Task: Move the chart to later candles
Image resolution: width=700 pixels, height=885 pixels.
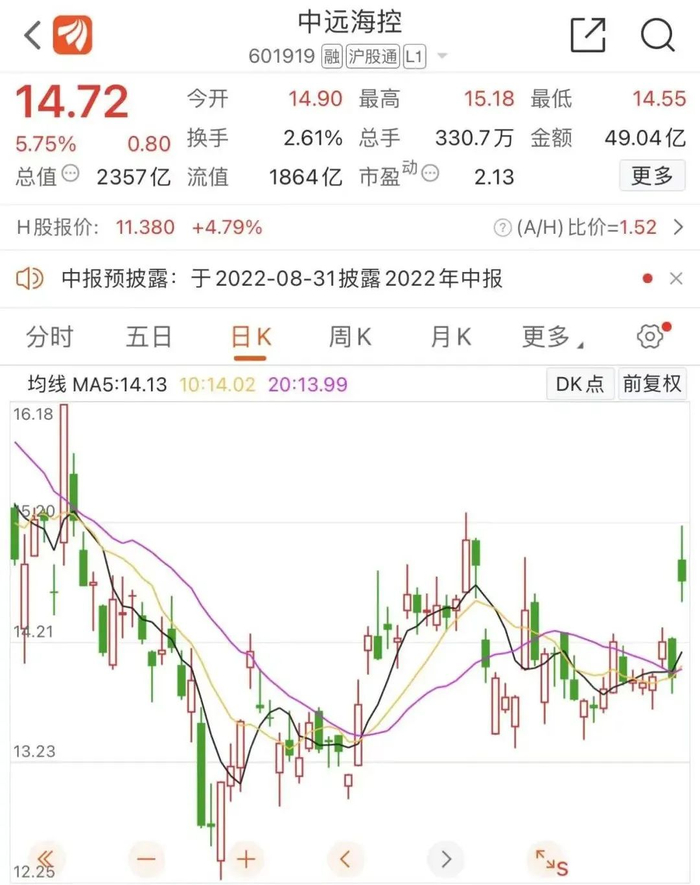Action: (x=445, y=858)
